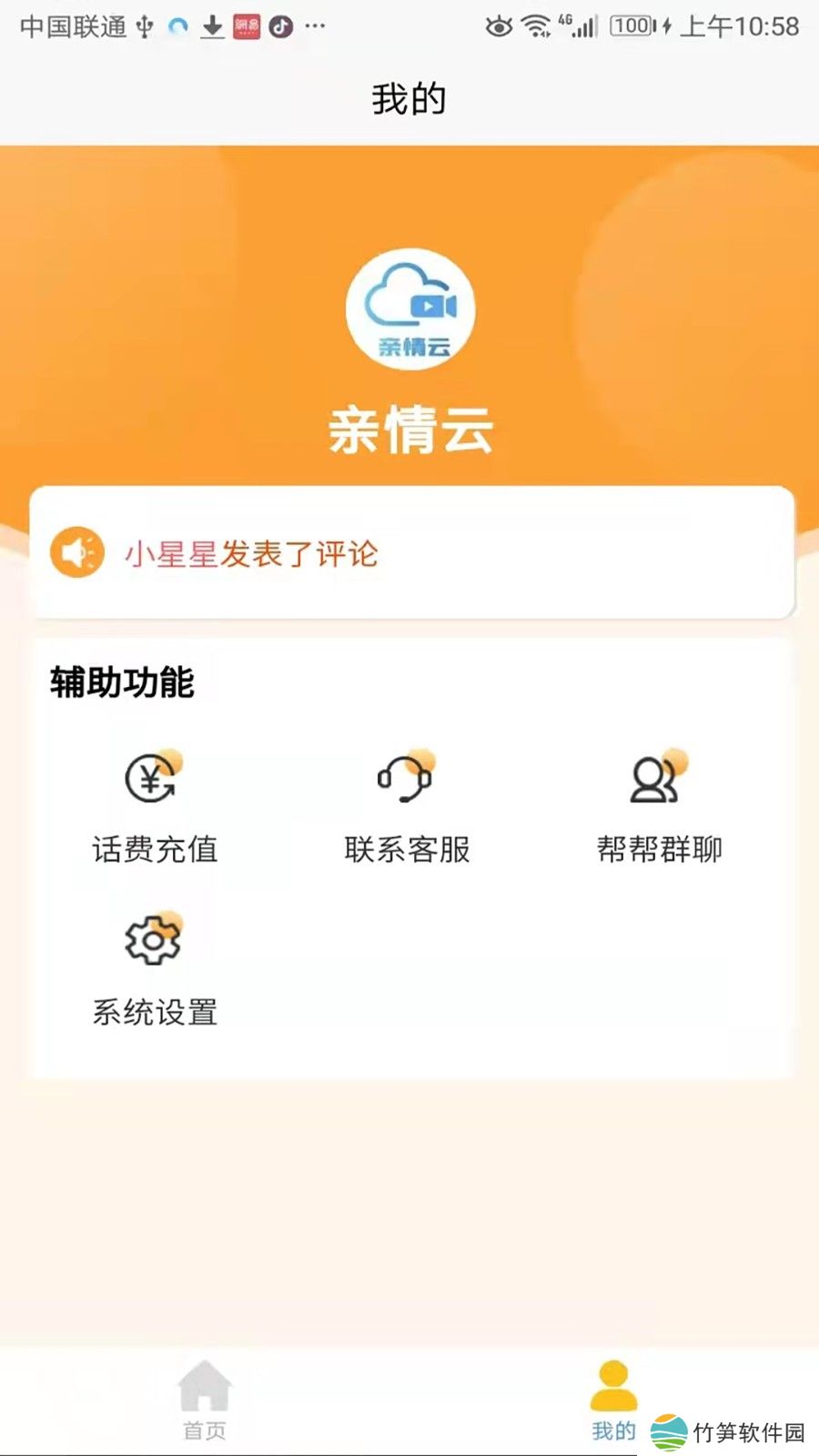Viewport: 819px width, 1456px height.
Task: Switch to the 首页 home tab
Action: [x=205, y=1400]
